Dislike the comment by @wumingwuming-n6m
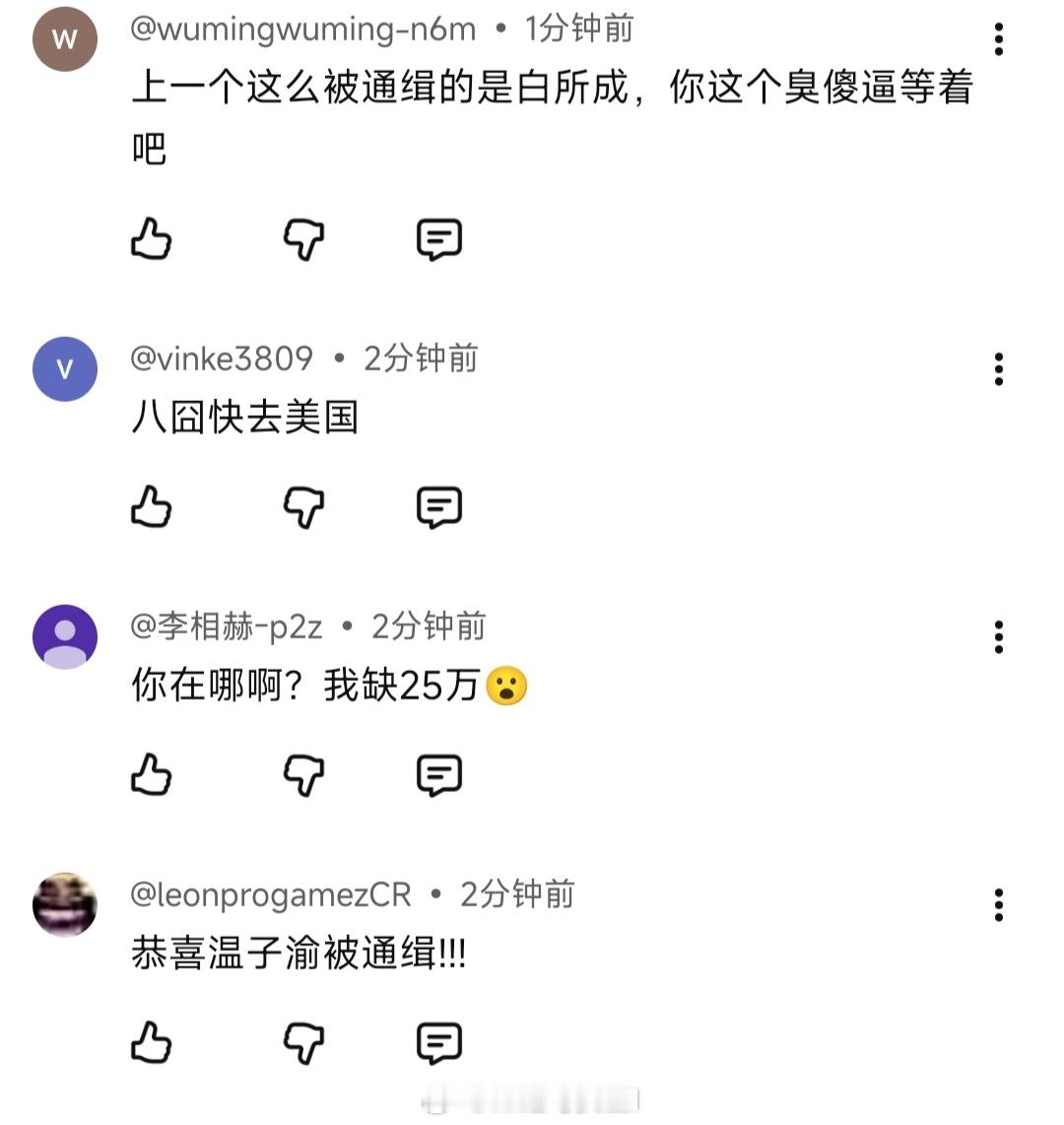This screenshot has height=1125, width=1064. coord(303,237)
